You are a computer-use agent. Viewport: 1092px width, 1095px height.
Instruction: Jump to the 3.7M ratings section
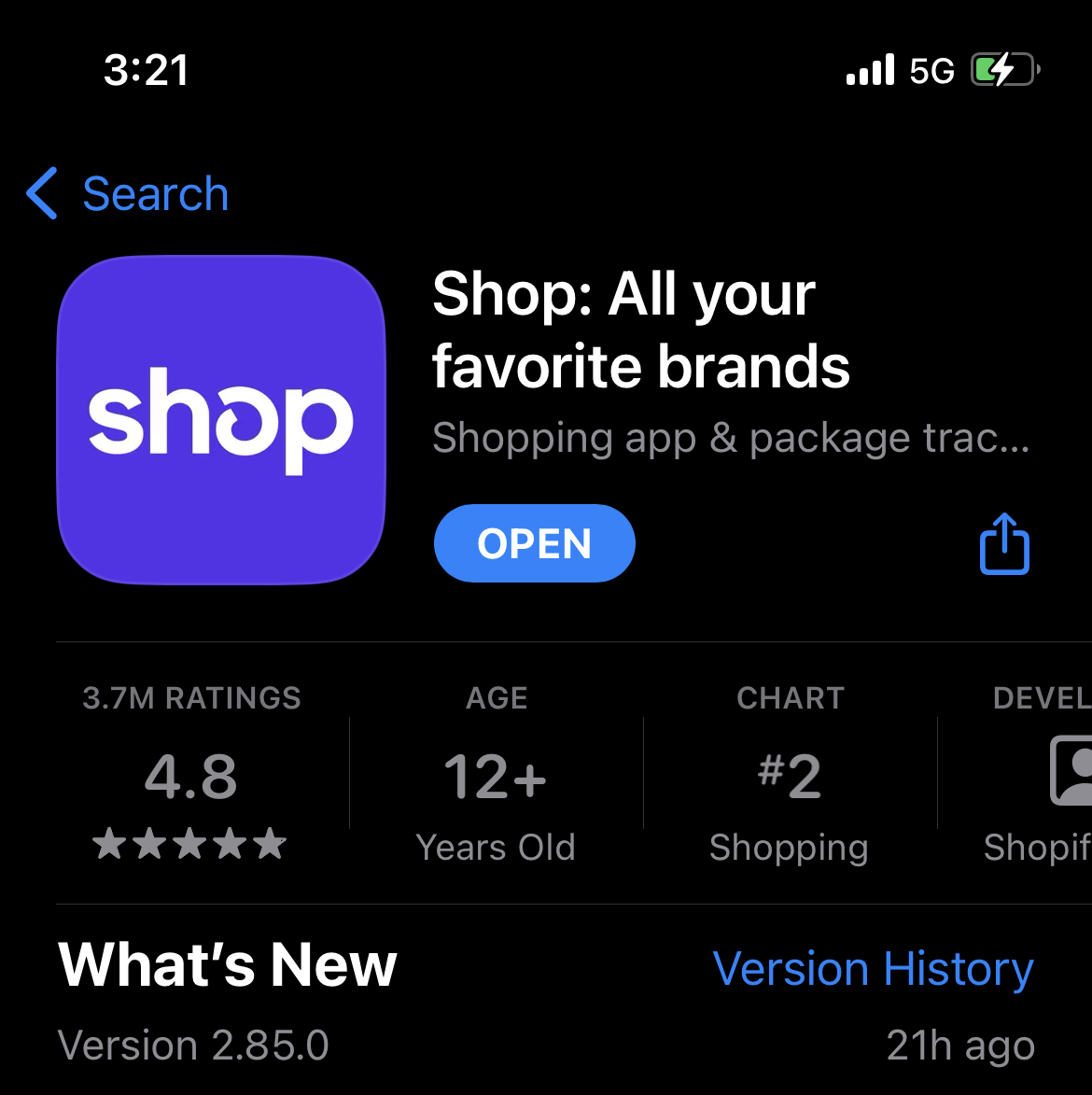[x=191, y=775]
